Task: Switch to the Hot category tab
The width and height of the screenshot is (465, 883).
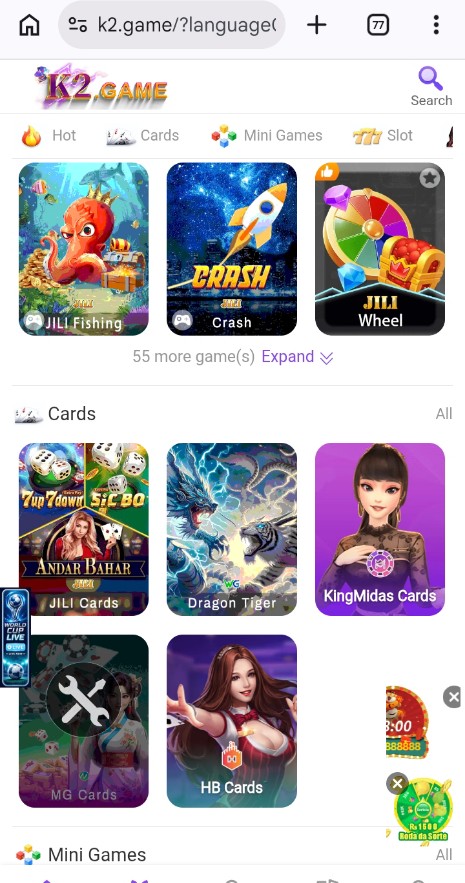Action: (49, 136)
